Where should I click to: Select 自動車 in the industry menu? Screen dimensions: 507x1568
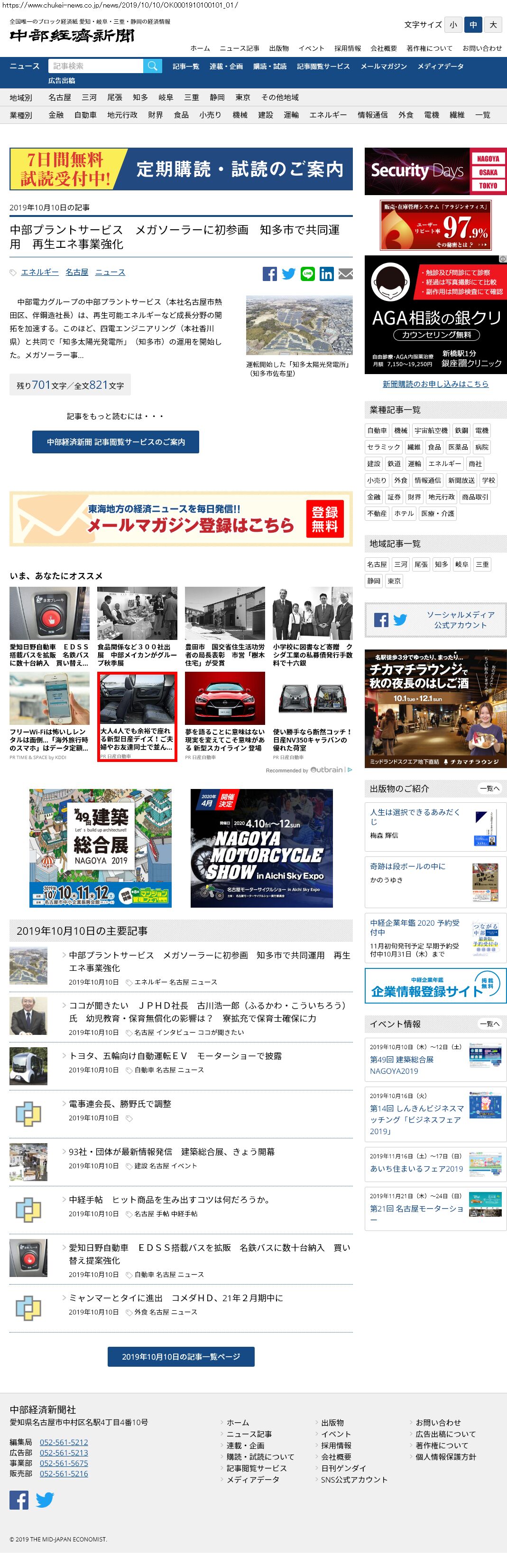(85, 115)
